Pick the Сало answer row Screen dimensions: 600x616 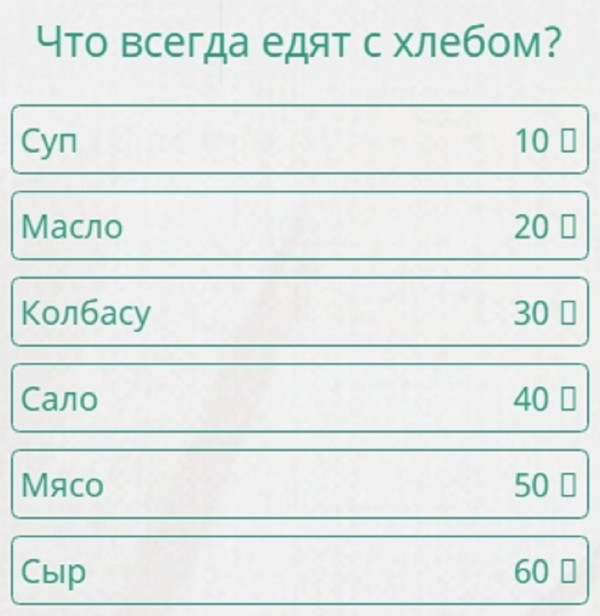[300, 398]
